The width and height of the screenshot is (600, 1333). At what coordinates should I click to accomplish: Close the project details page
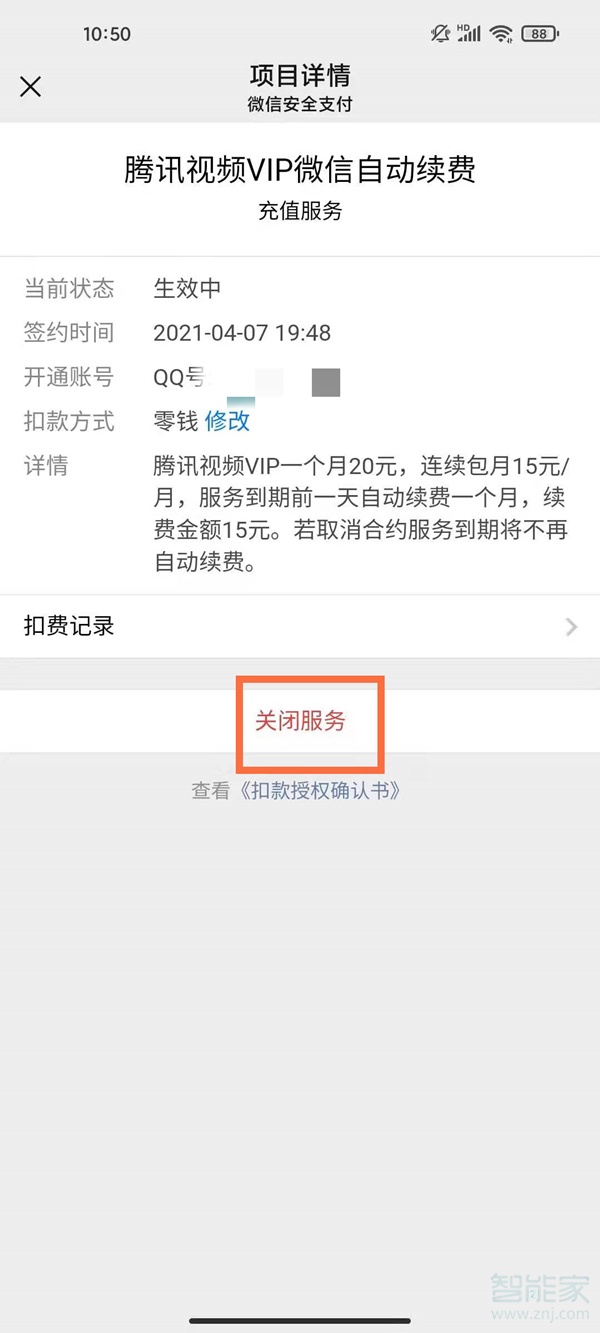tap(31, 87)
